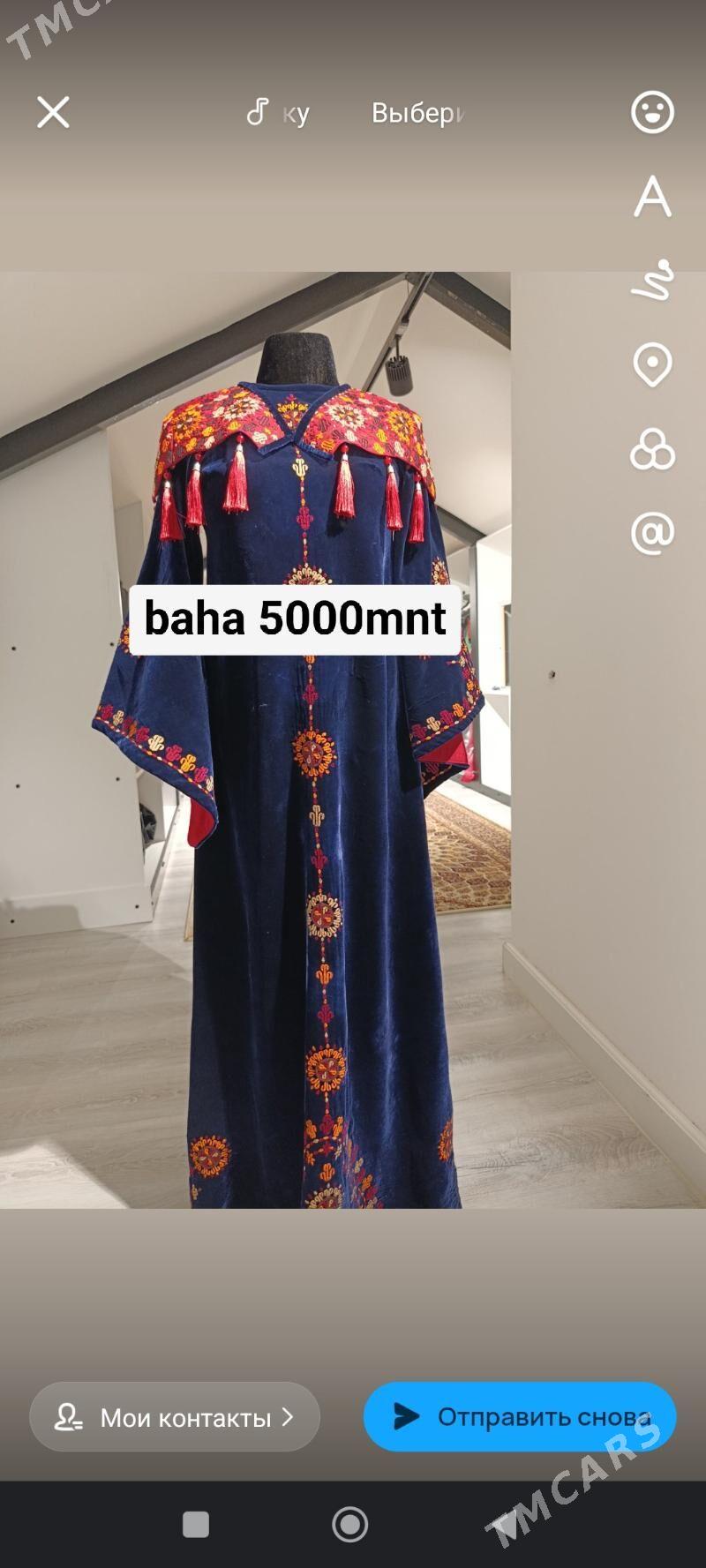Screen dimensions: 706x1568
Task: Add text with the A tool
Action: 652,195
